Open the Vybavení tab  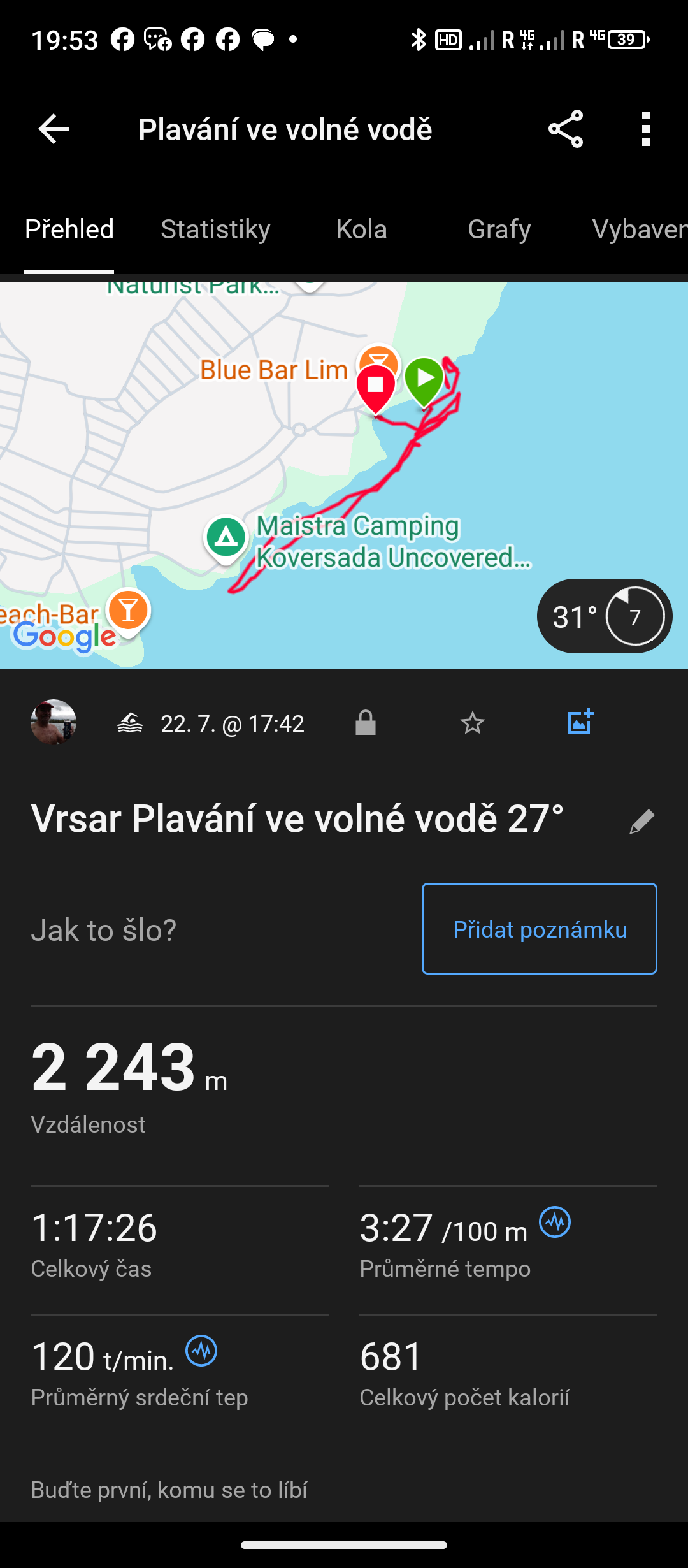tap(638, 229)
